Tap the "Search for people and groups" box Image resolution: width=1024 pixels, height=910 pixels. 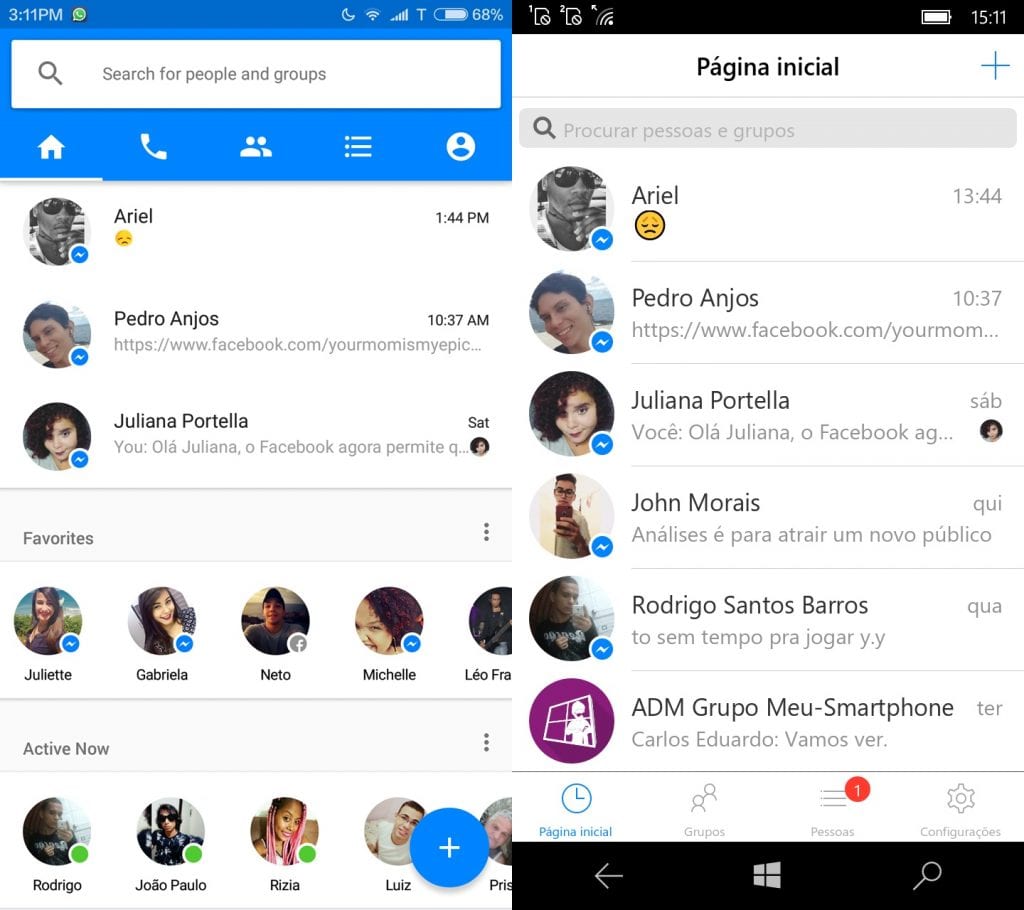pyautogui.click(x=255, y=74)
